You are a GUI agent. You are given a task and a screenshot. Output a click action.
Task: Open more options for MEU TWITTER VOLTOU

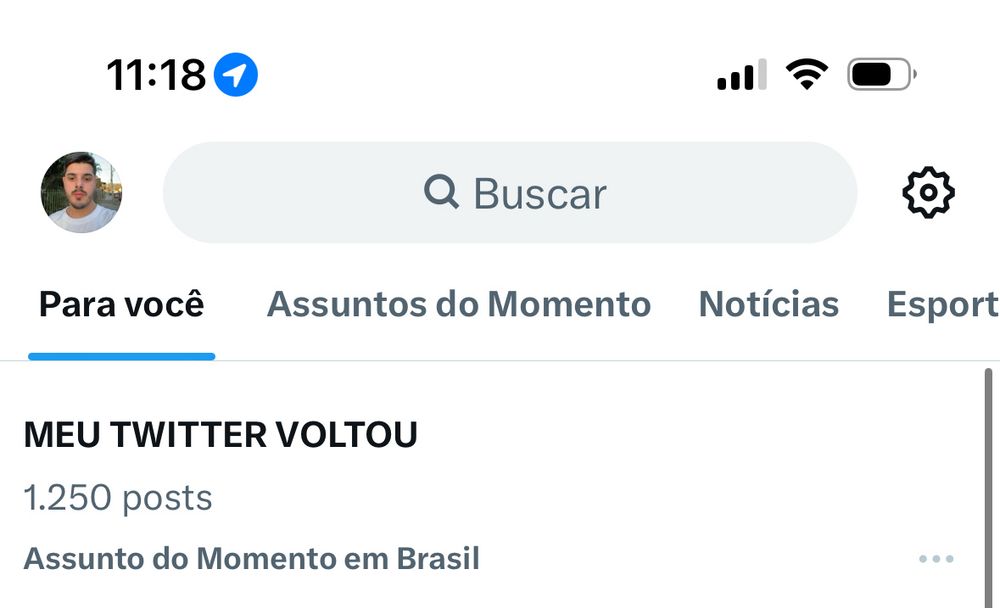[x=936, y=559]
